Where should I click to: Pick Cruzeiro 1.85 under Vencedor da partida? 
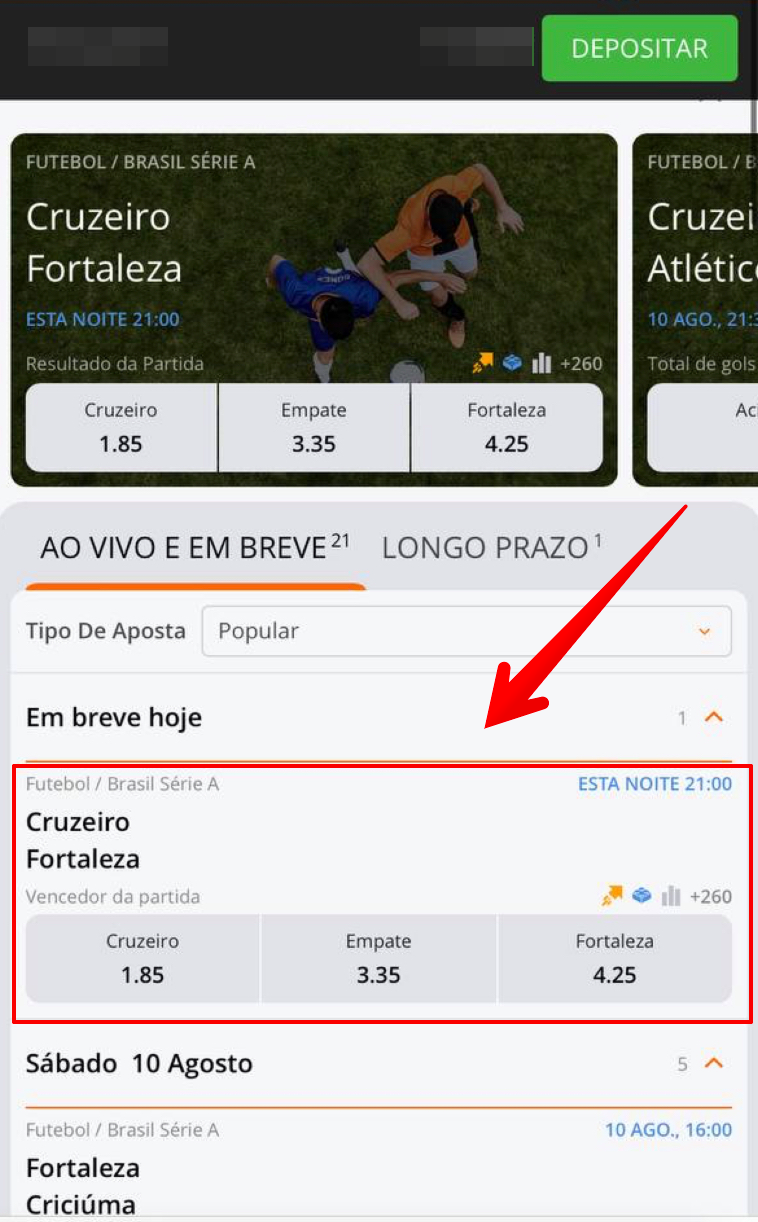(x=142, y=958)
